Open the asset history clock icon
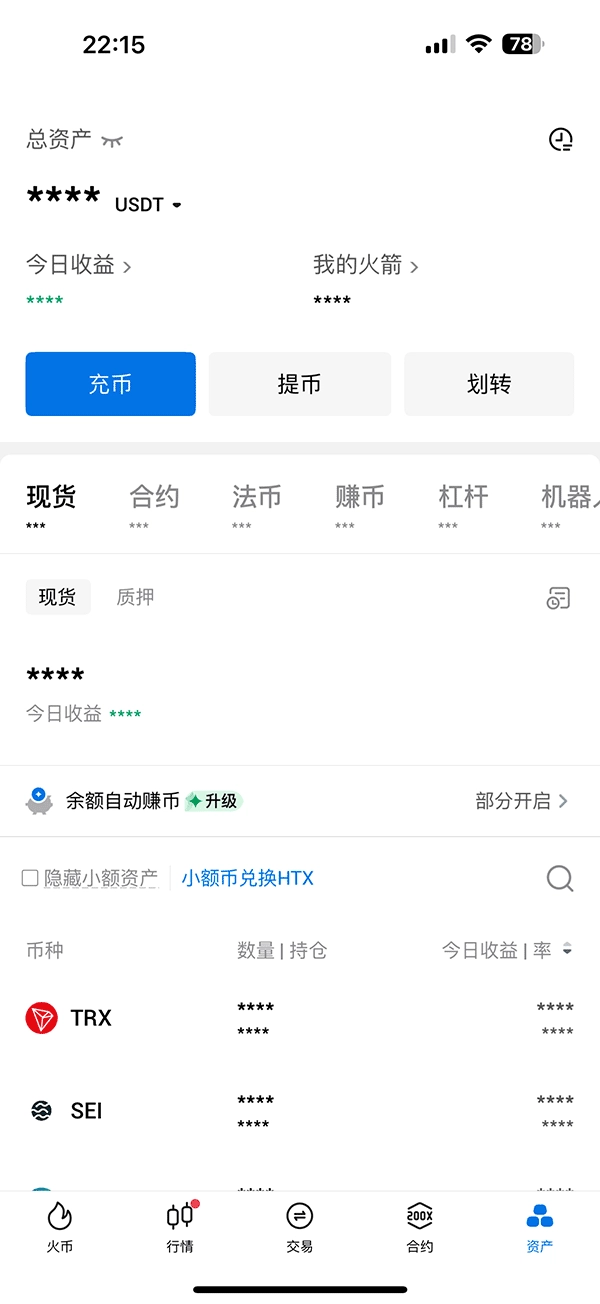 click(x=561, y=140)
